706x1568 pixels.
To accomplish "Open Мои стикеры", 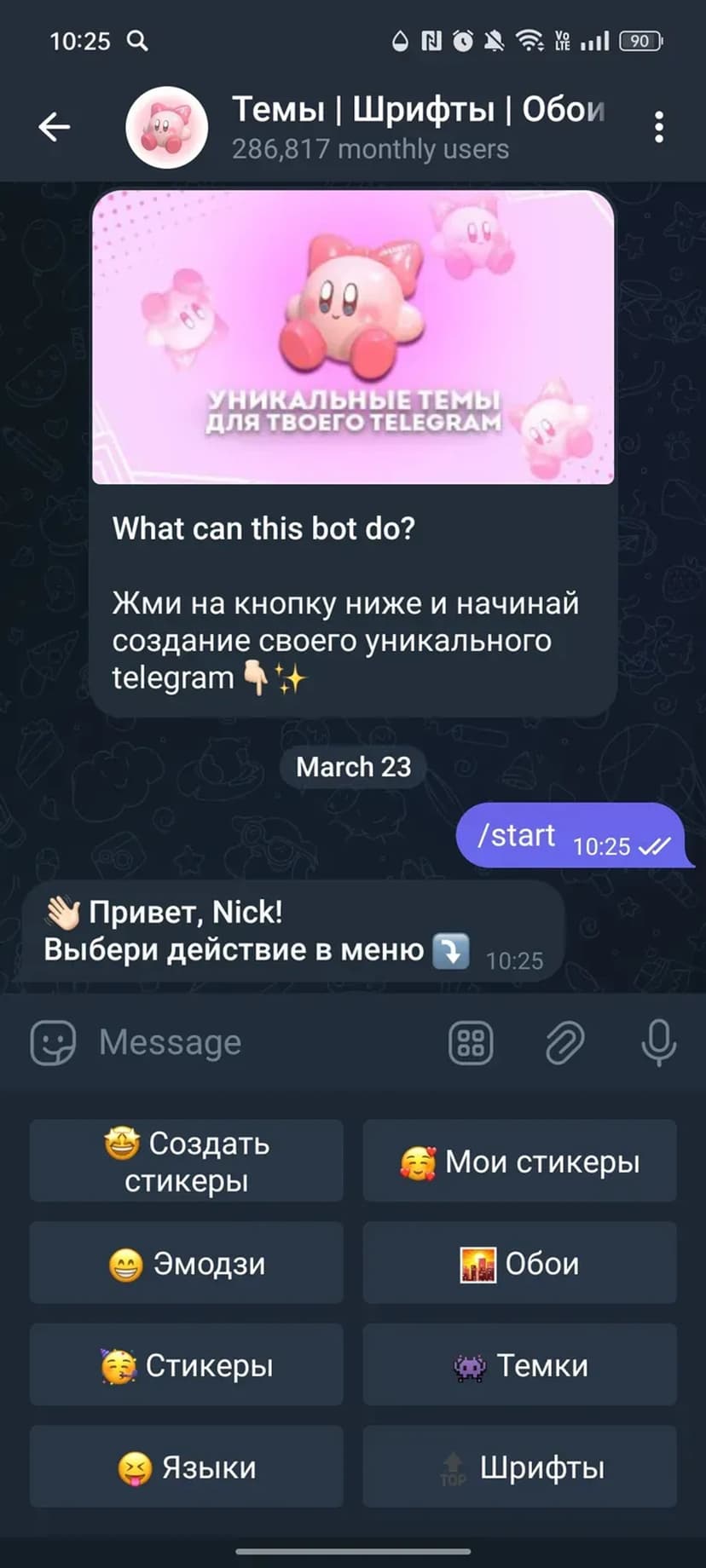I will click(x=519, y=1161).
